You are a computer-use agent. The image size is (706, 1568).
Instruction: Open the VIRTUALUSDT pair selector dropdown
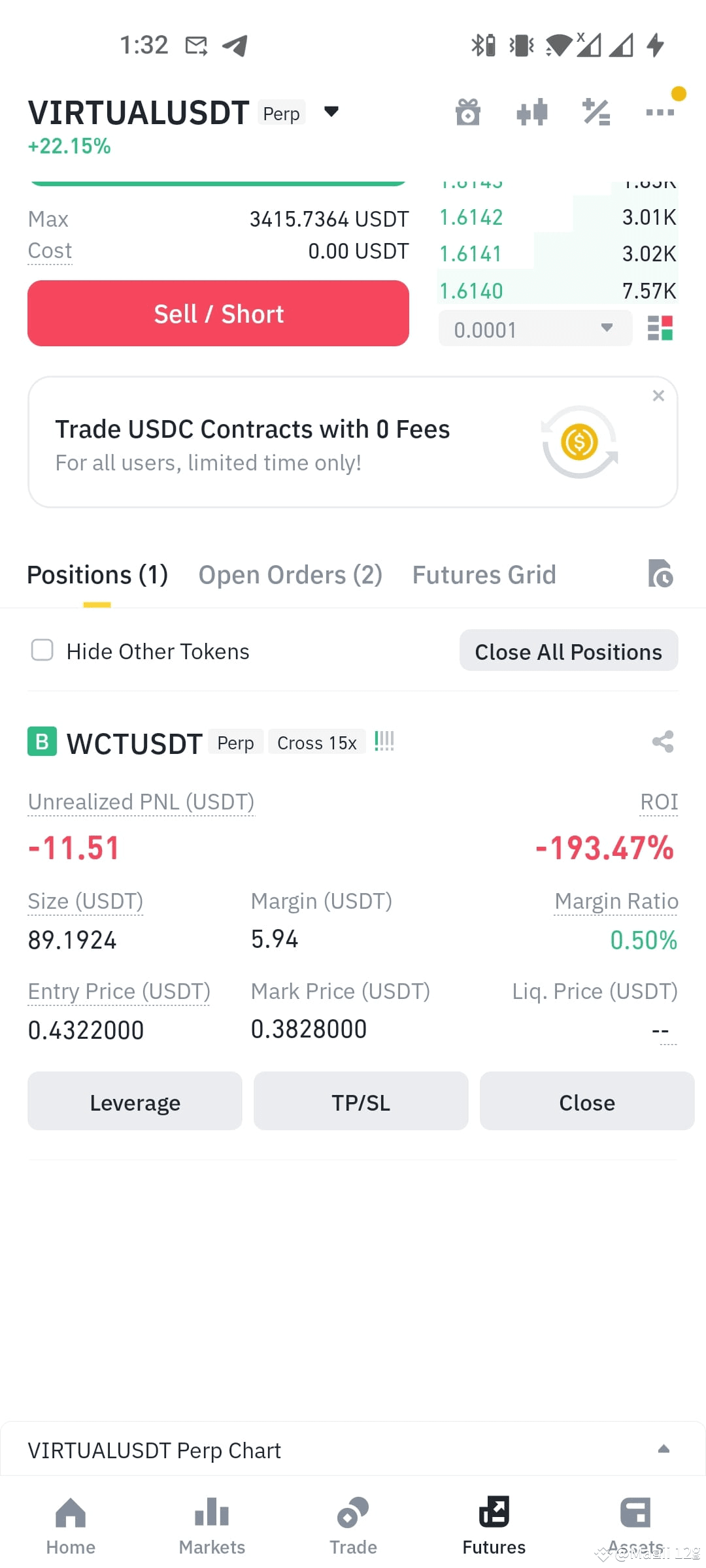[331, 112]
